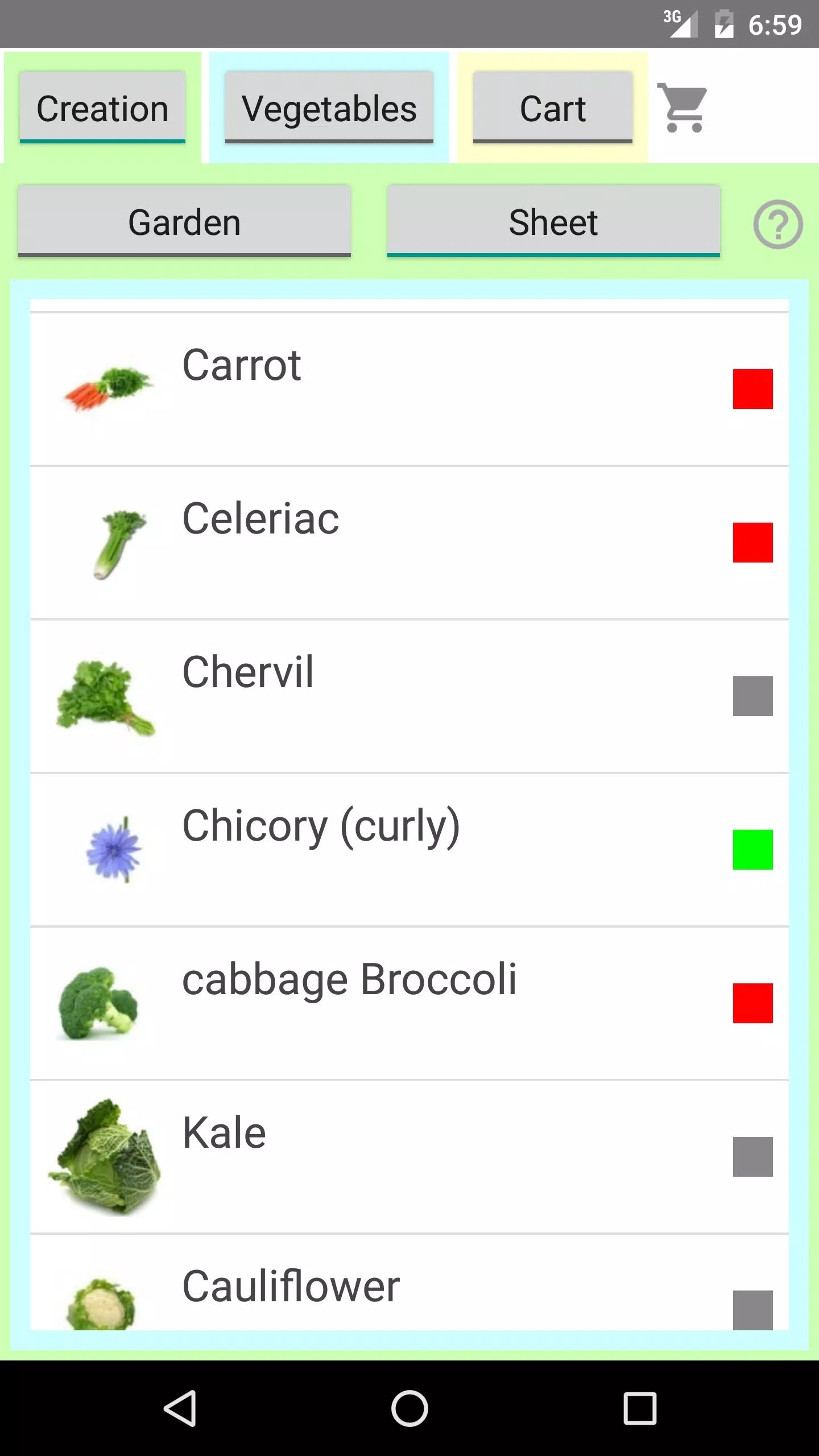Open the Celeriac row

click(x=409, y=543)
